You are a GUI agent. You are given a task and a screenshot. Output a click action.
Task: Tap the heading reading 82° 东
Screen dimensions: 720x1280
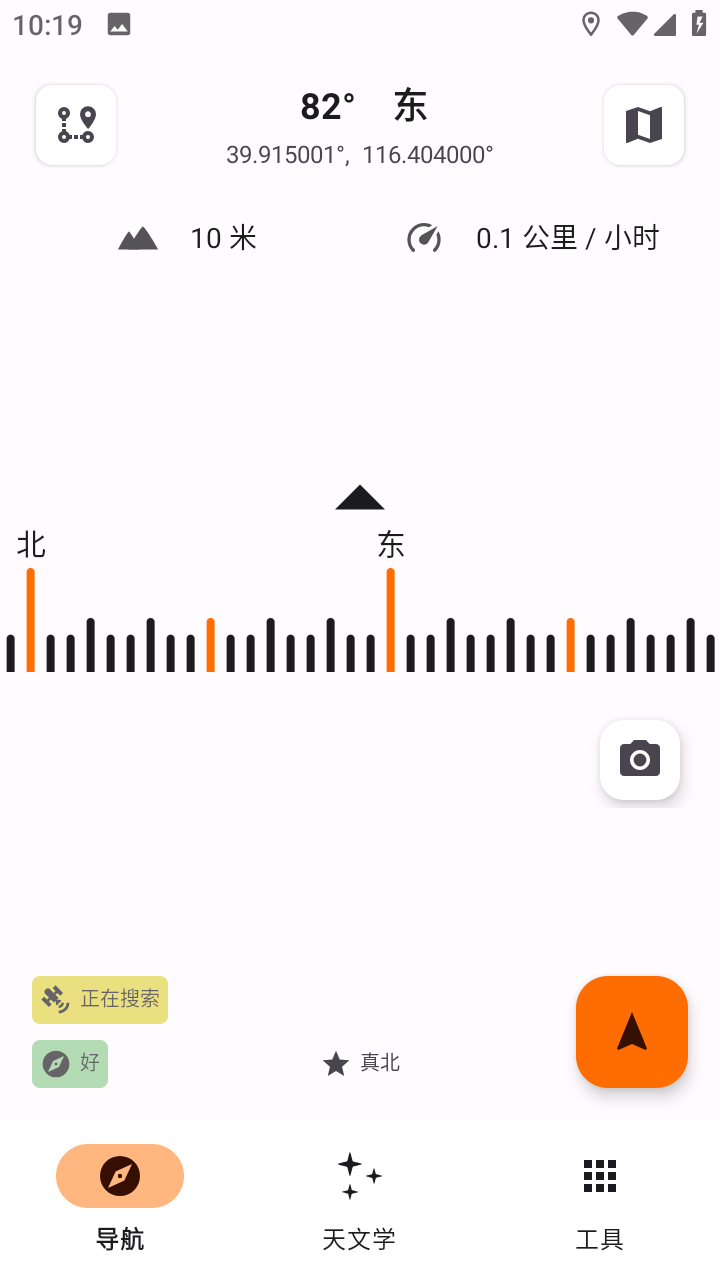click(360, 105)
